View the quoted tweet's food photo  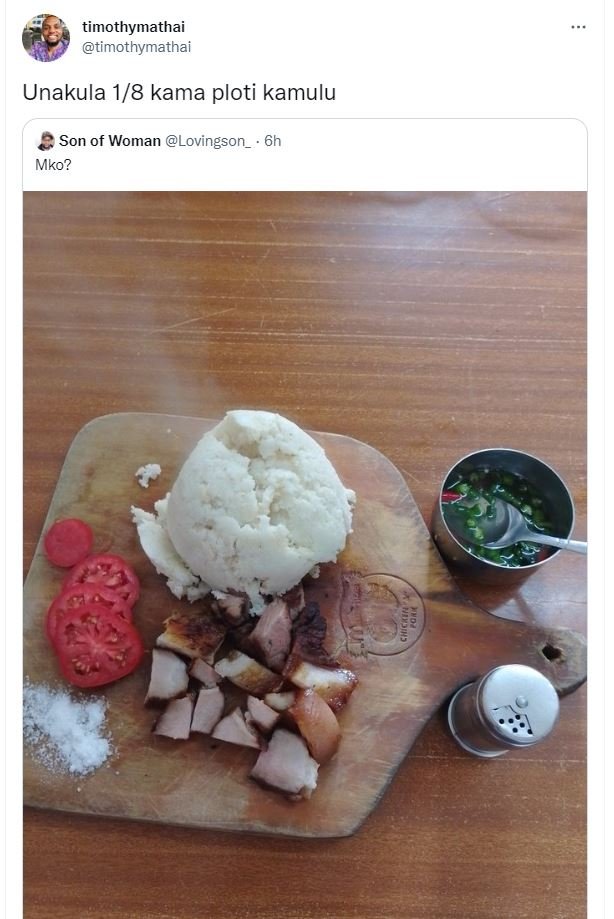point(305,550)
